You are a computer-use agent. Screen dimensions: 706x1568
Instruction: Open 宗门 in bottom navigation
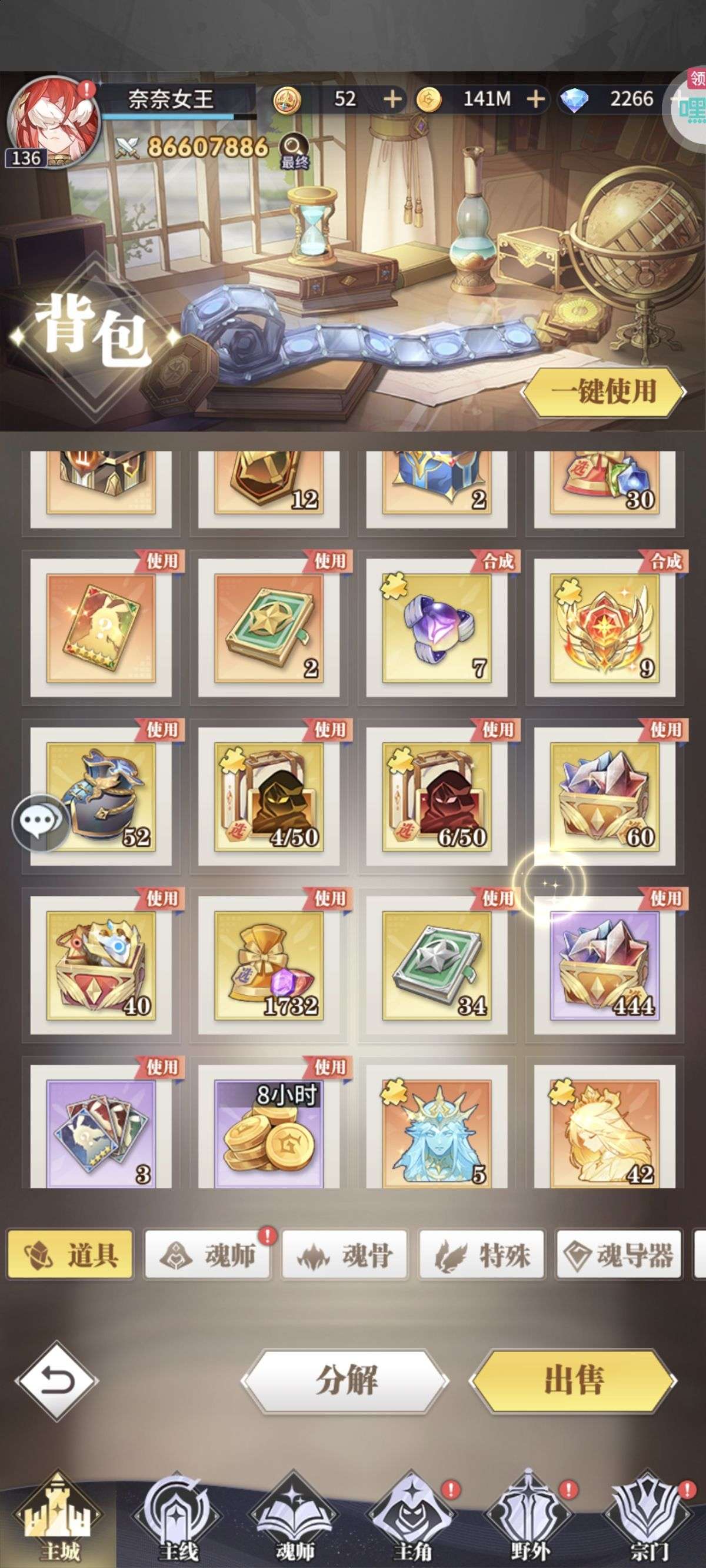pos(648,1516)
